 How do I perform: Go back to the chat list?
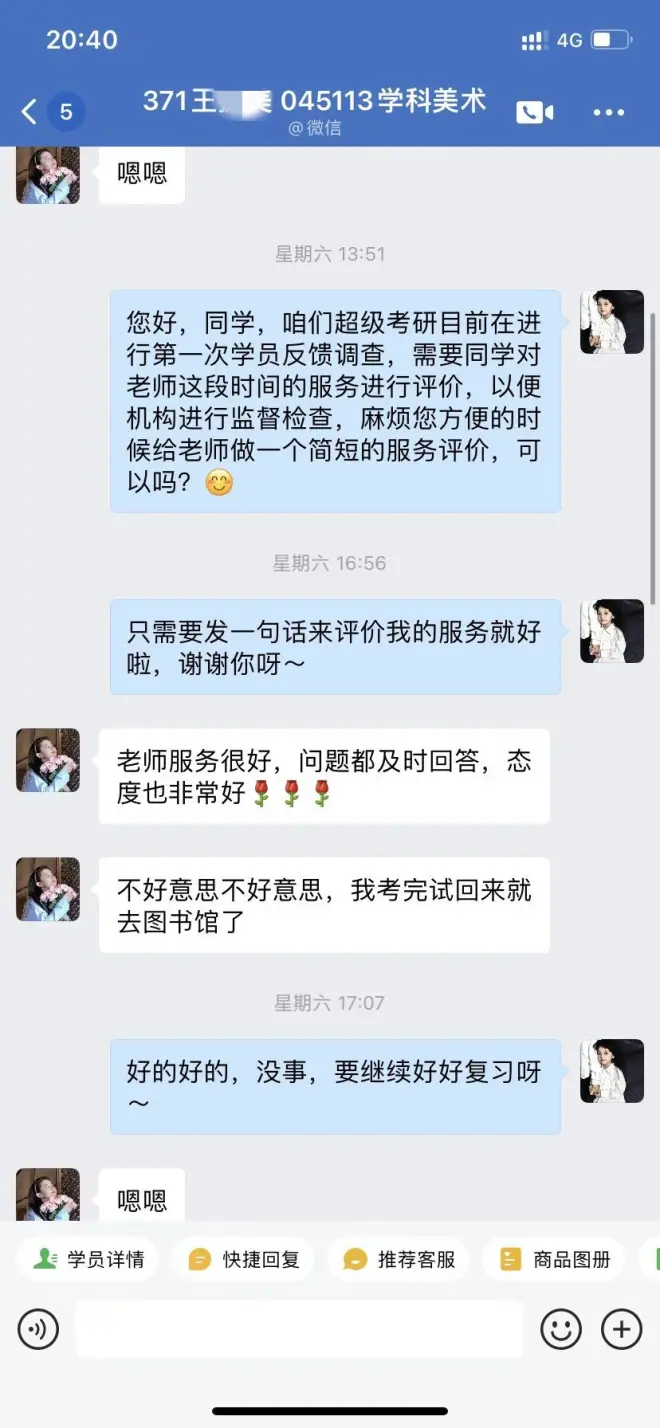(30, 112)
